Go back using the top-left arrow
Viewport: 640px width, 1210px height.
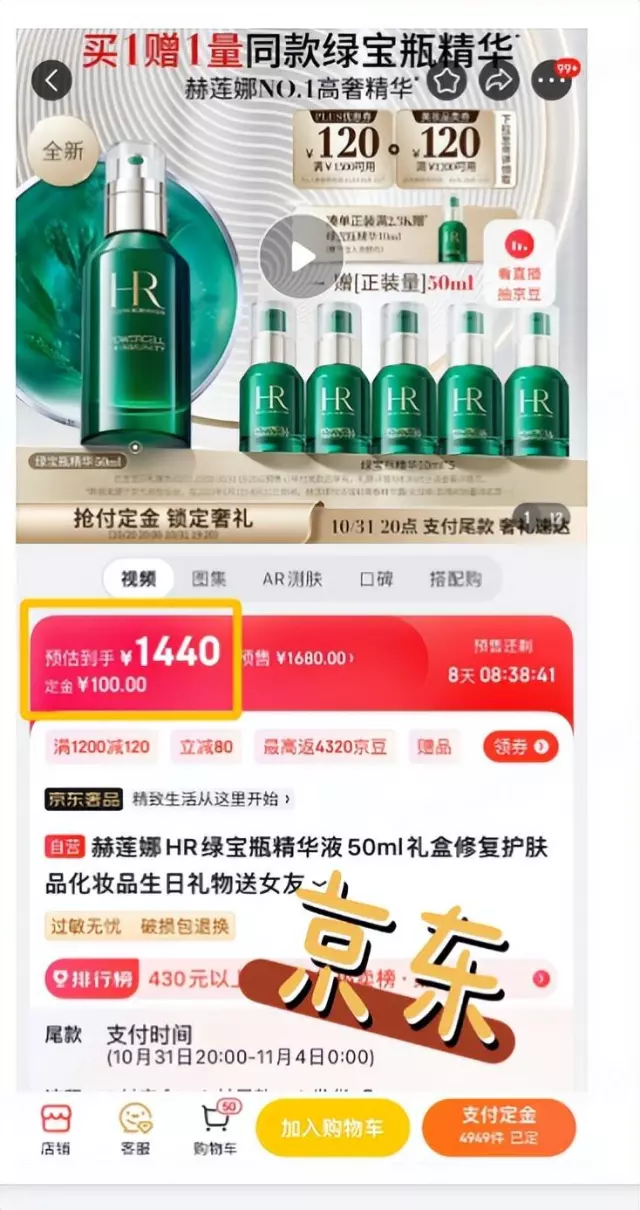coord(52,79)
